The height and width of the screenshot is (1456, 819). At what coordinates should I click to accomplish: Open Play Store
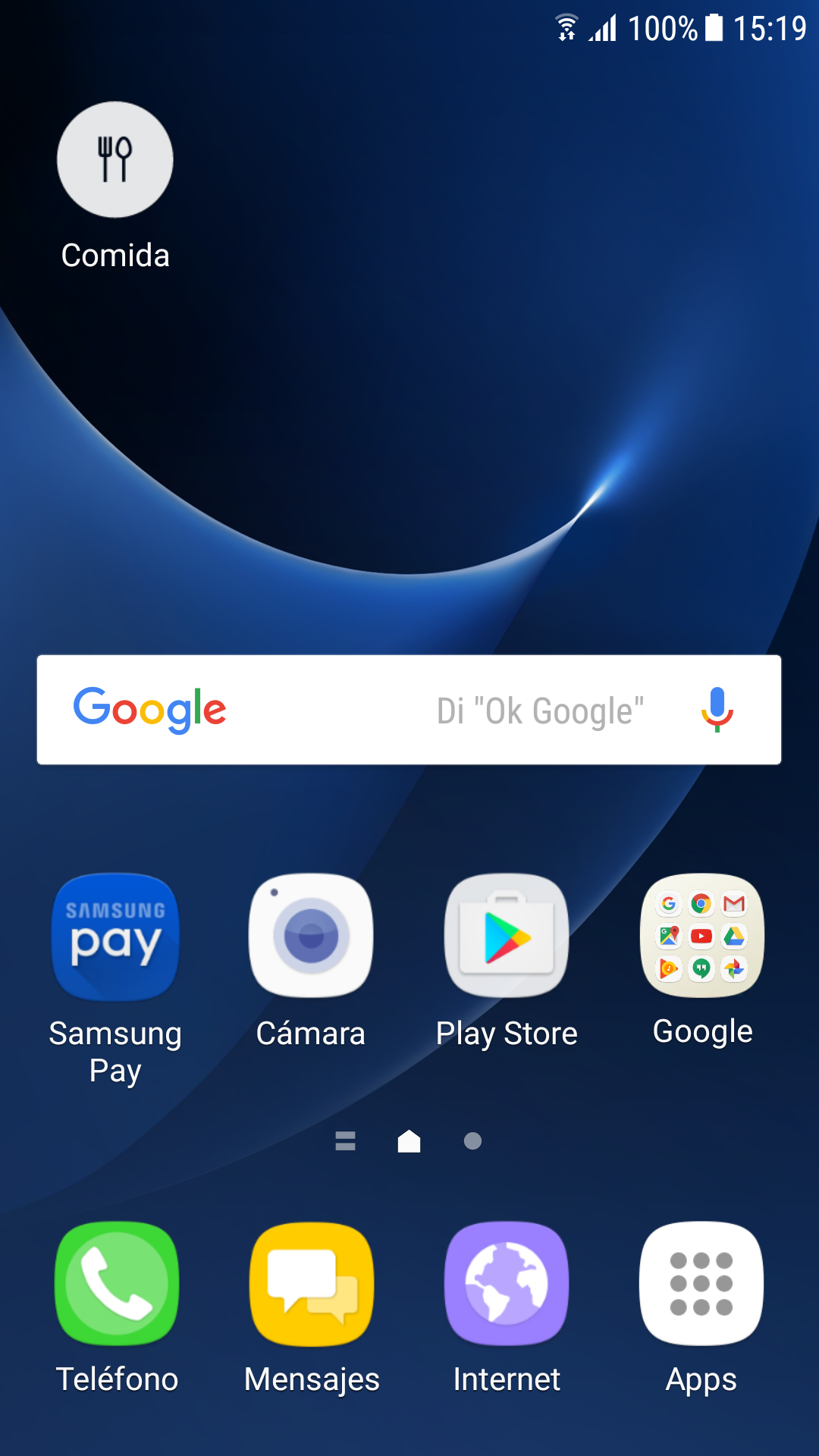pos(507,936)
